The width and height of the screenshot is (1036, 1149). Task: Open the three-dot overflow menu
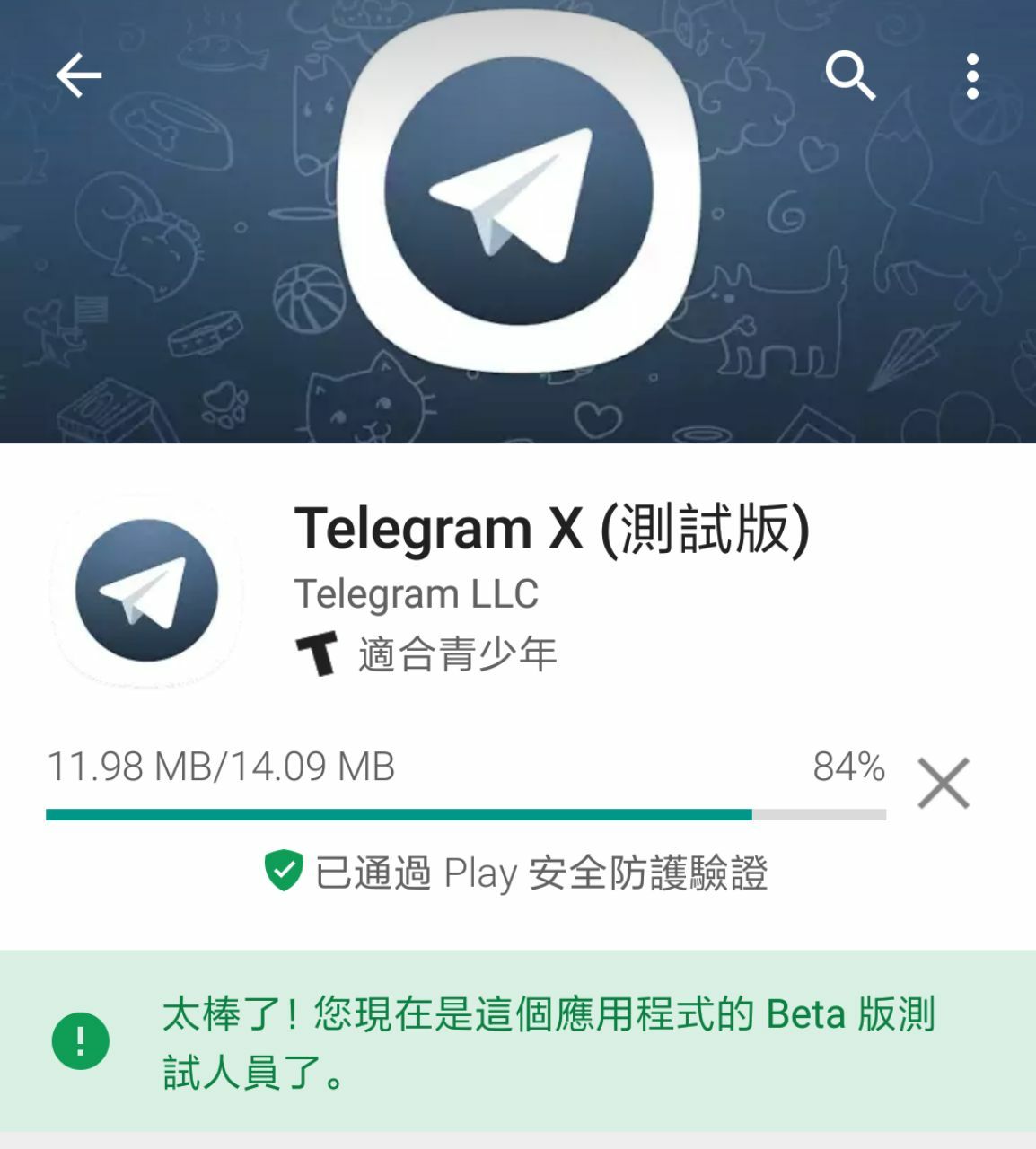click(x=971, y=75)
